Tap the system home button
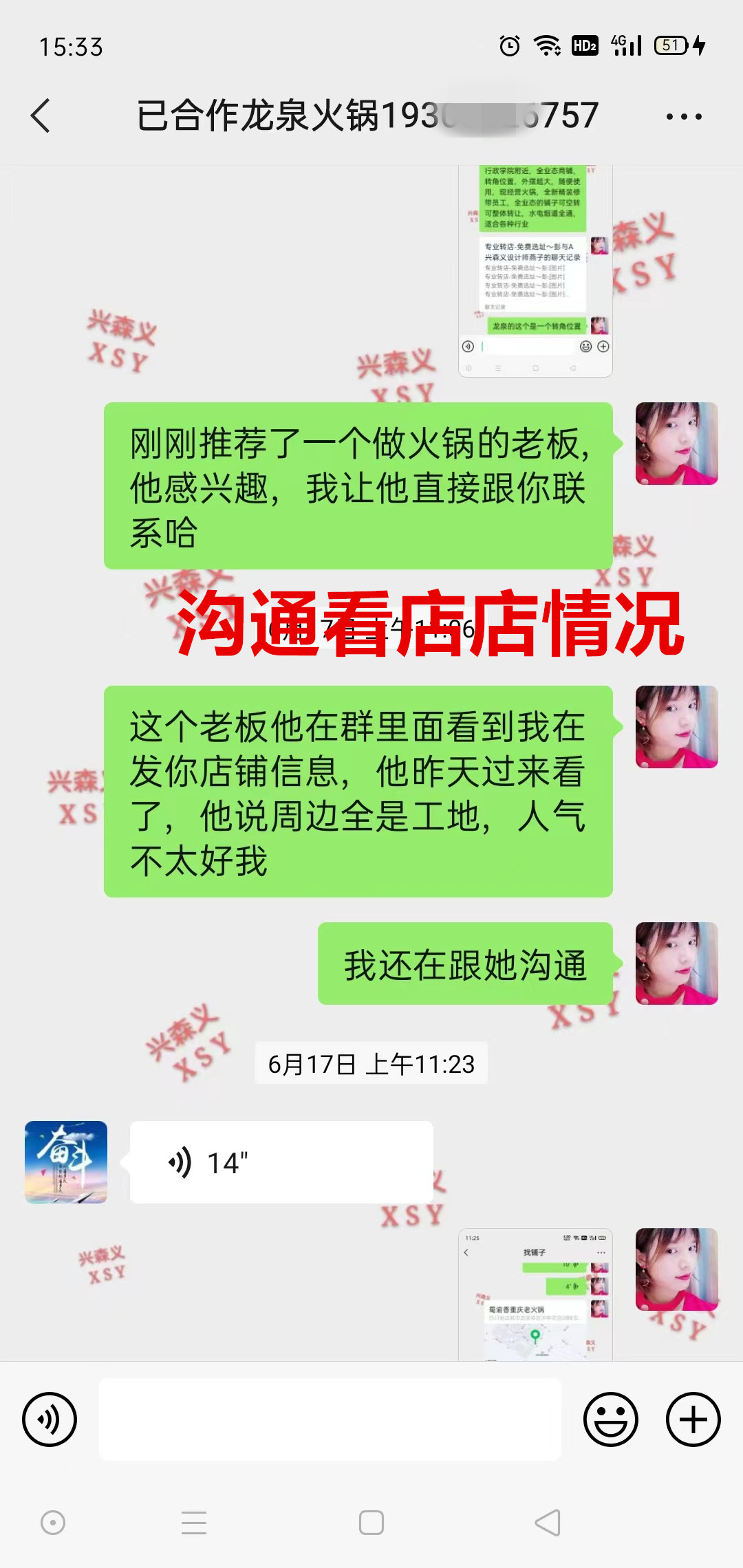This screenshot has width=743, height=1568. pyautogui.click(x=371, y=1523)
